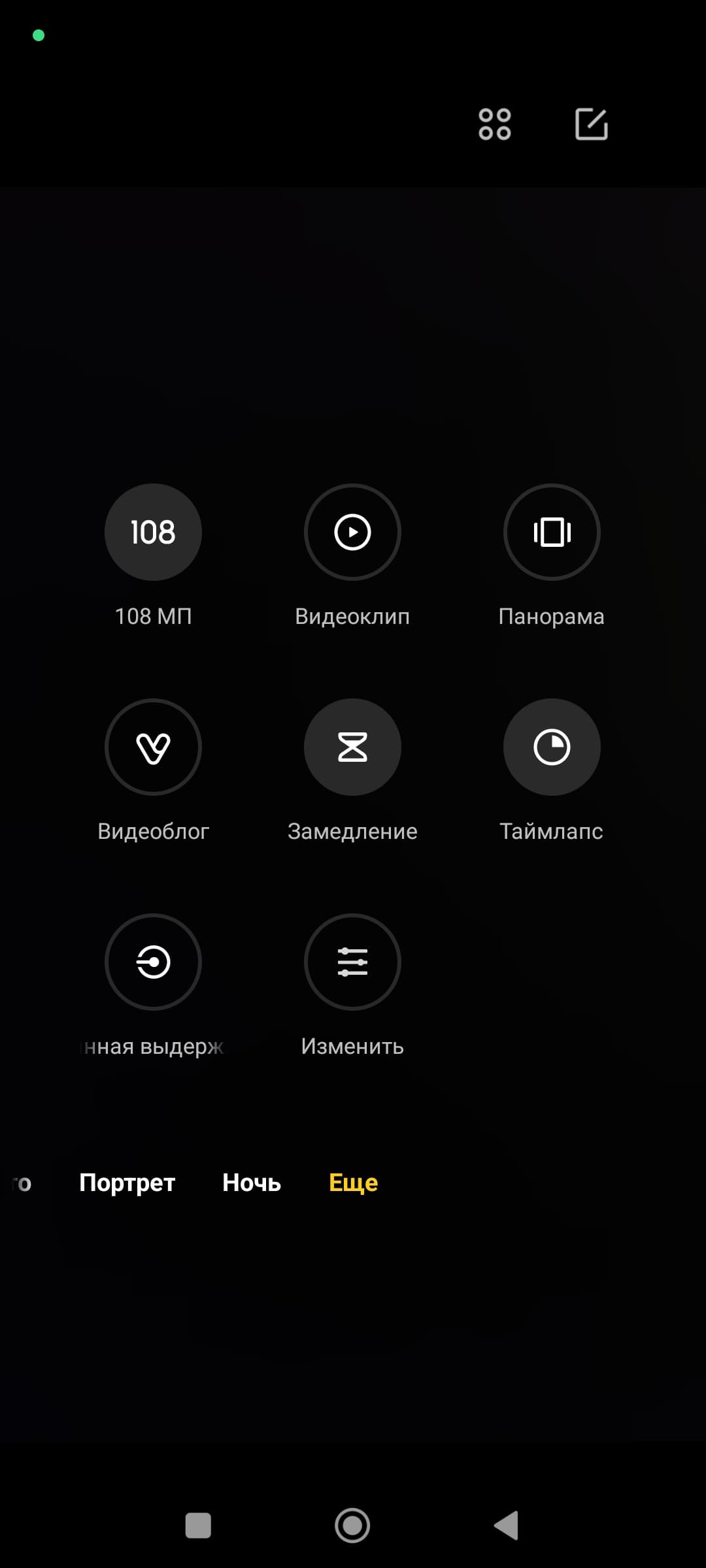Open the four-circle grid icon
Screen dimensions: 706x1568
[494, 124]
